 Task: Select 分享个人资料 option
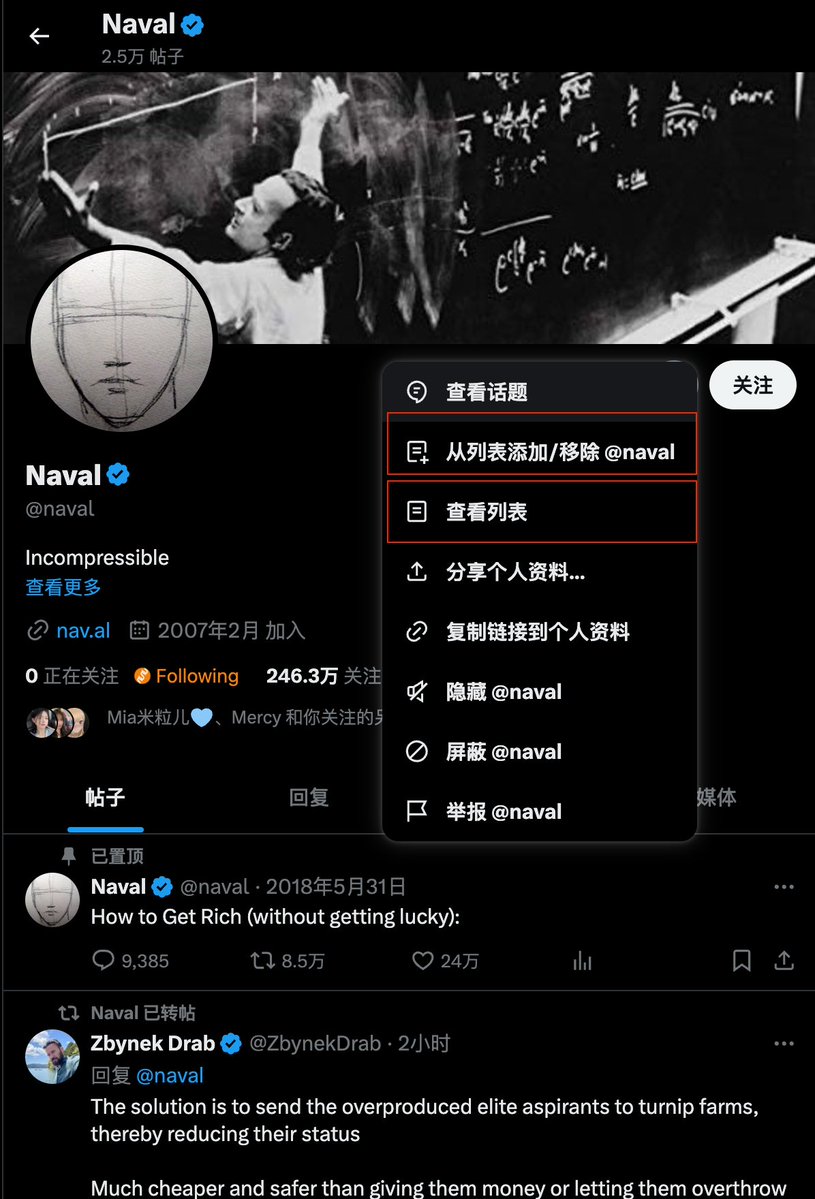tap(514, 572)
